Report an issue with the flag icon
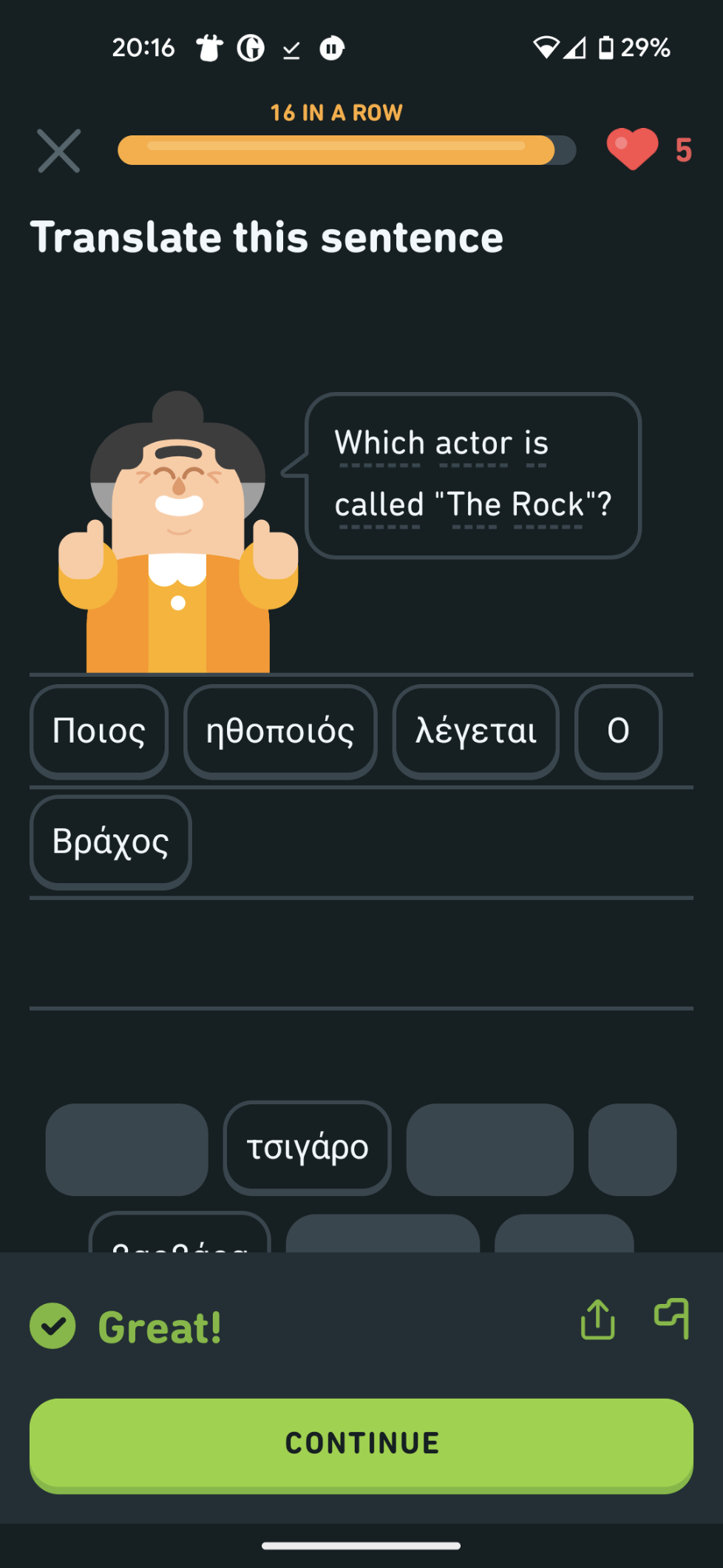Image resolution: width=723 pixels, height=1568 pixels. pos(672,1318)
